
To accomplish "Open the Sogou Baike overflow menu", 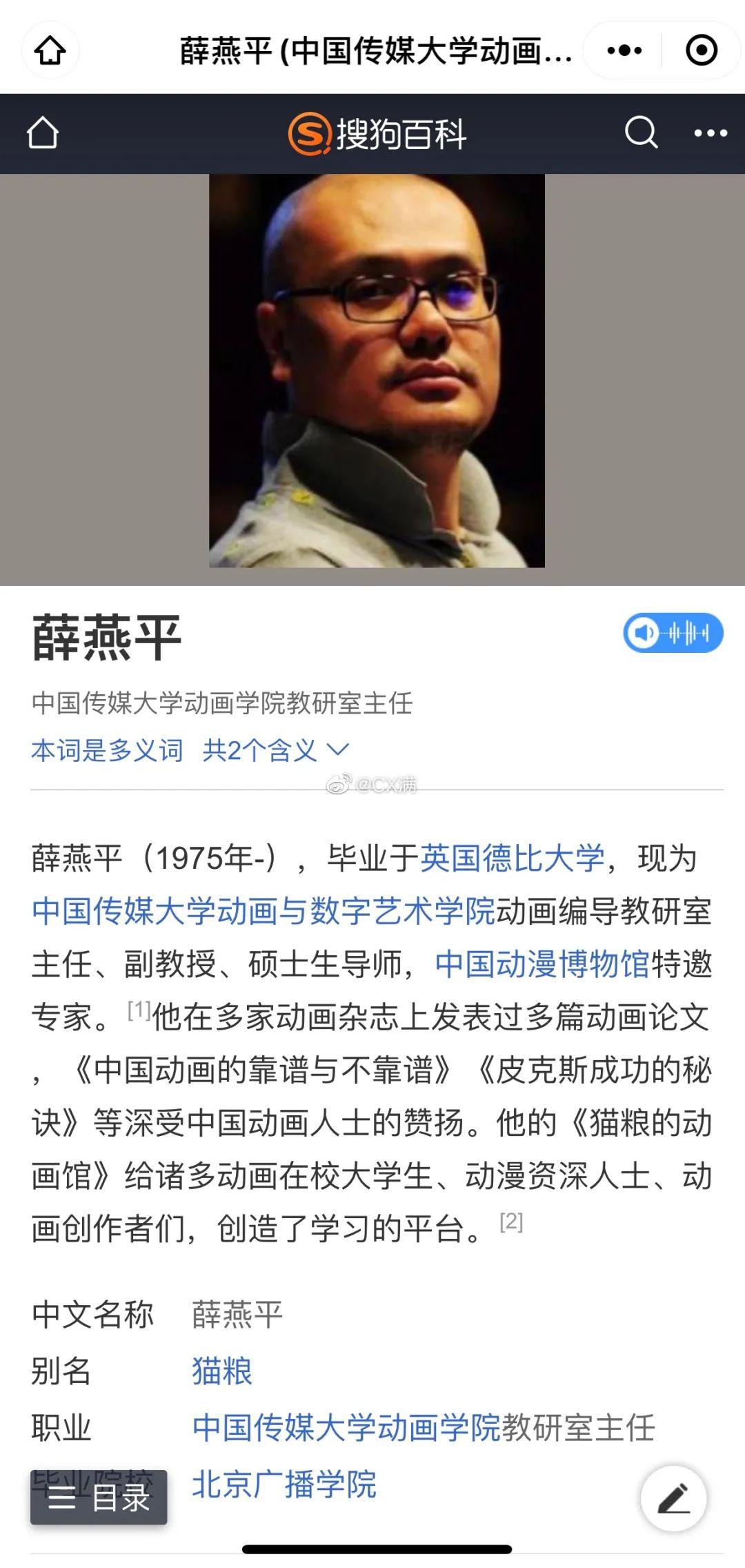I will tap(711, 133).
